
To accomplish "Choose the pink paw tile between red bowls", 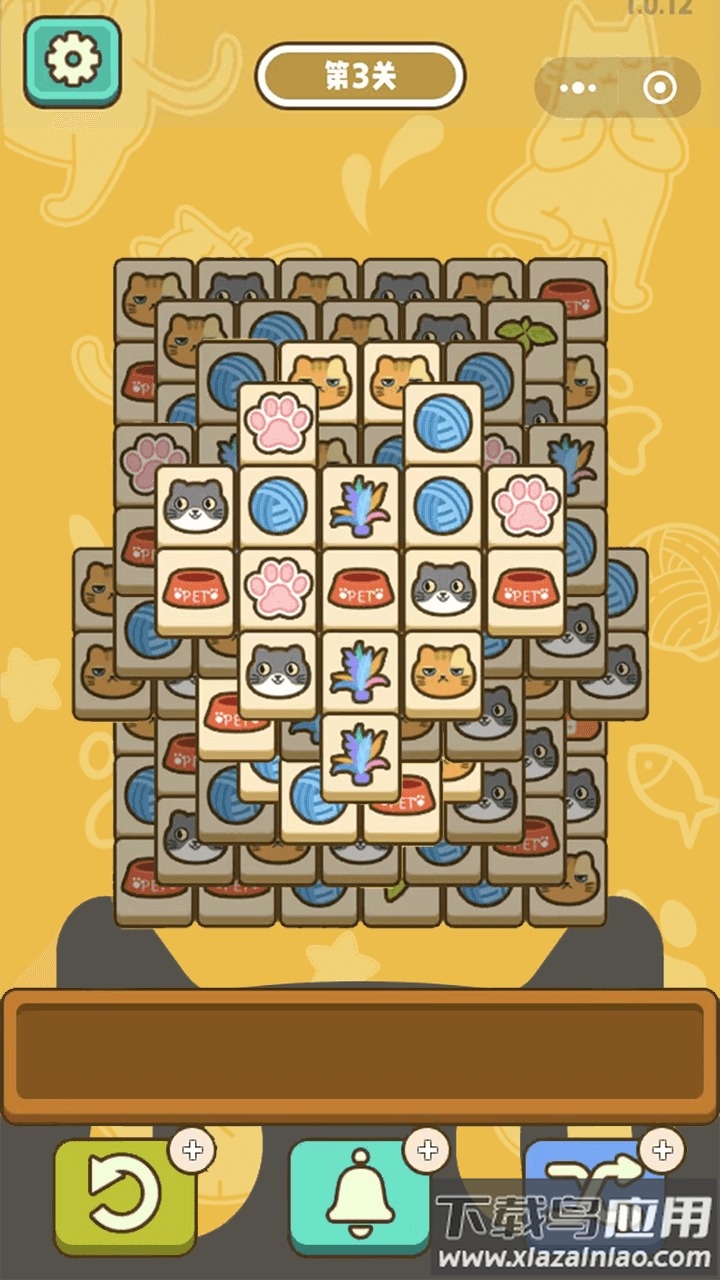I will click(x=278, y=590).
